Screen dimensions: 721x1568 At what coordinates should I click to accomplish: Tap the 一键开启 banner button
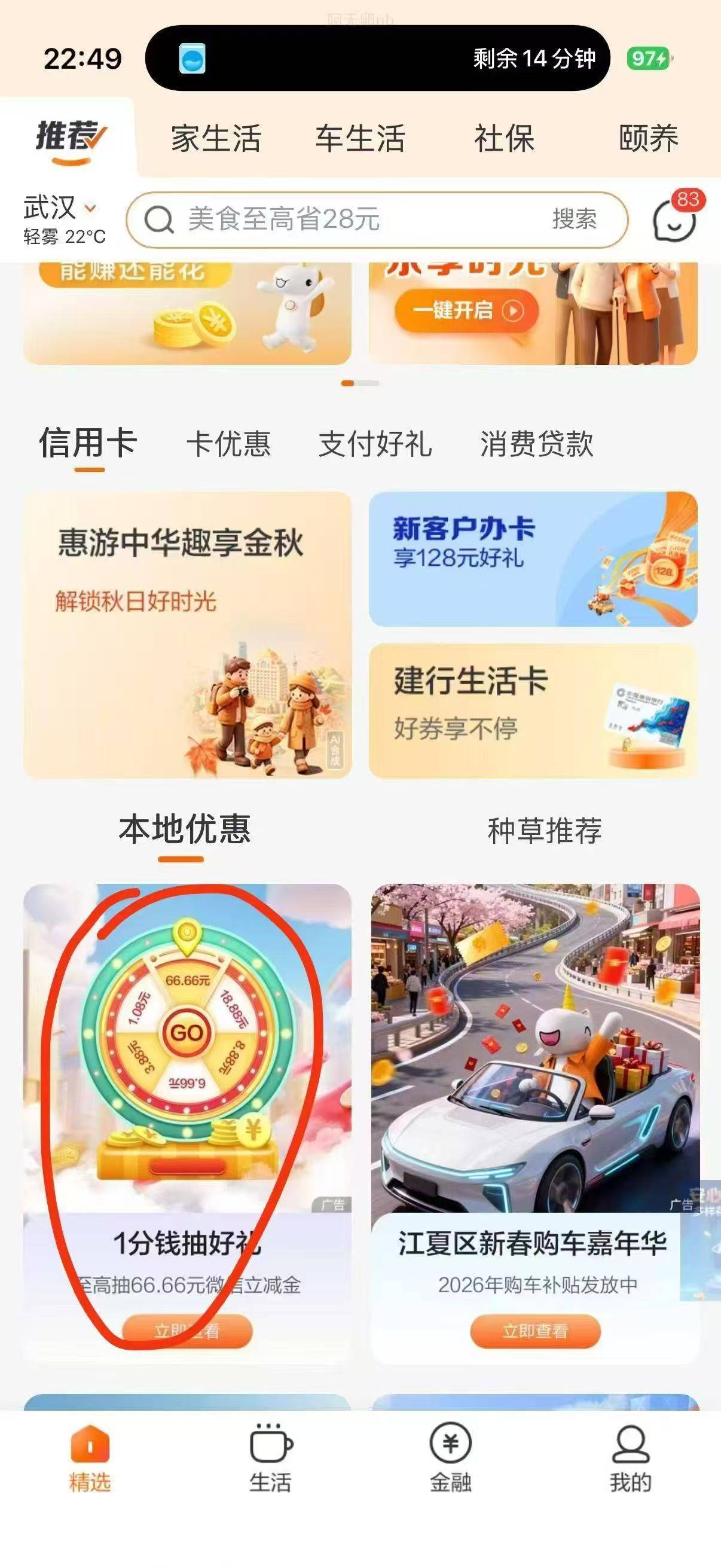[468, 311]
